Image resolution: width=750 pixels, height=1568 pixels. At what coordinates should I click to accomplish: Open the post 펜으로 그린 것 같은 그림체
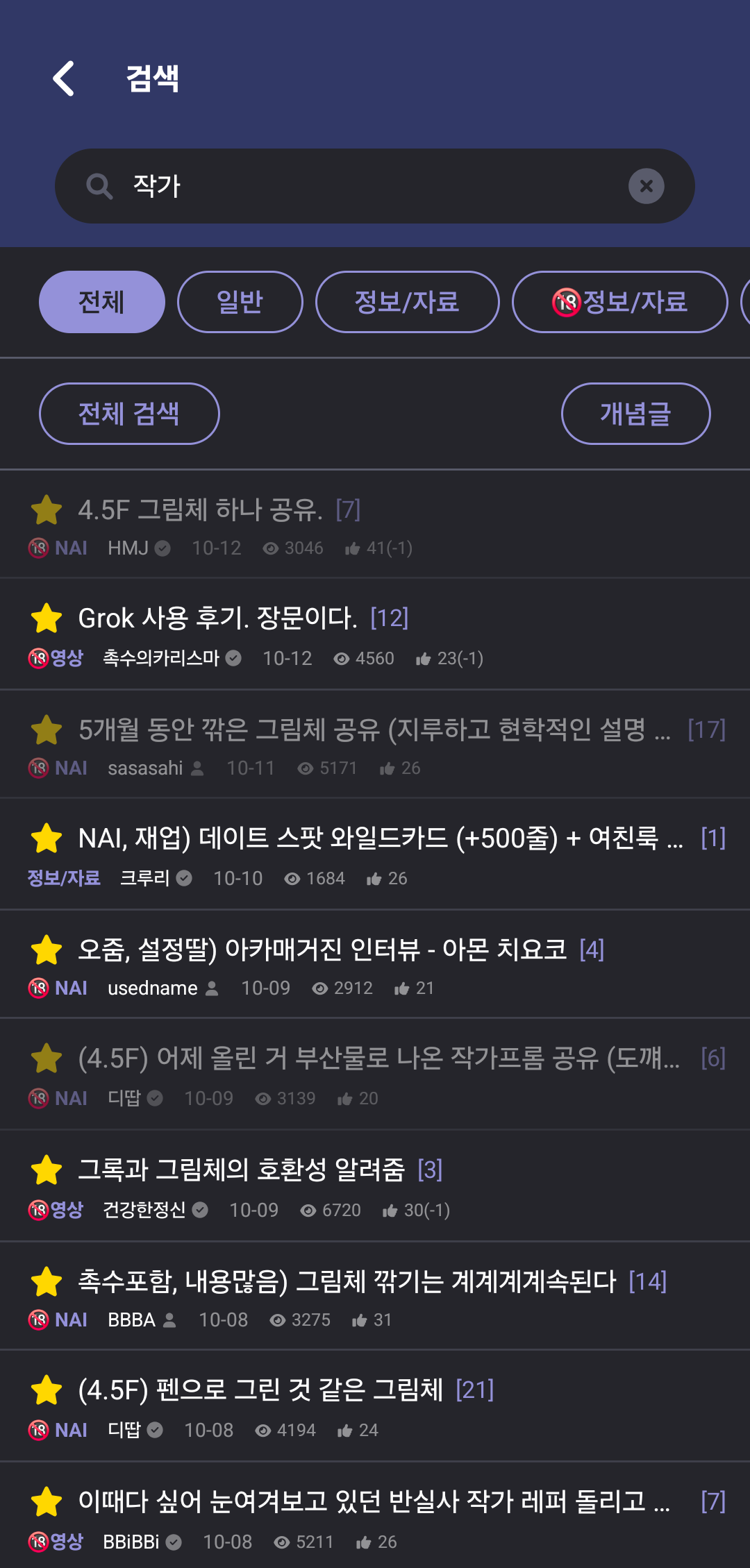(260, 1390)
